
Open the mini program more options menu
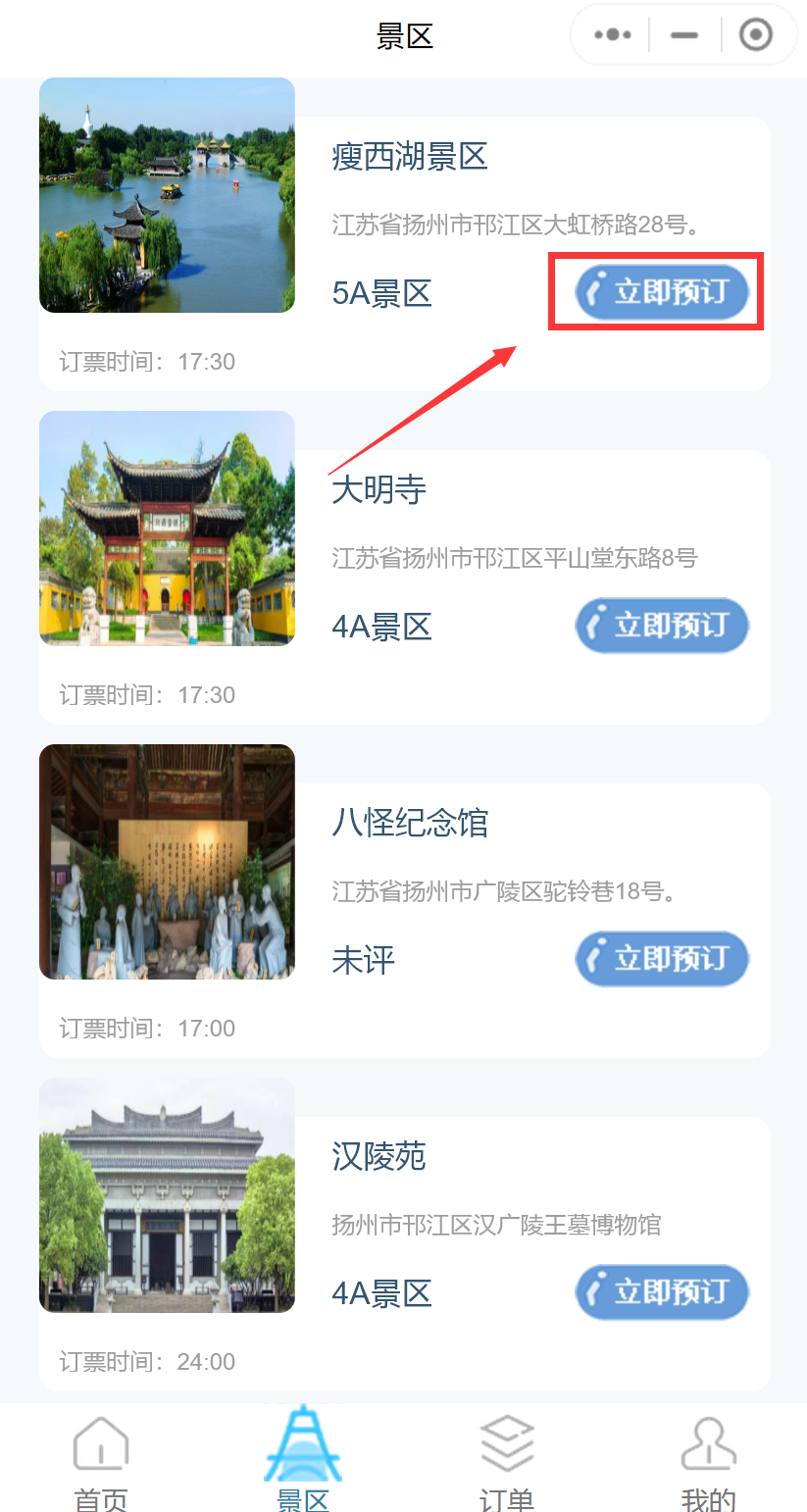613,35
